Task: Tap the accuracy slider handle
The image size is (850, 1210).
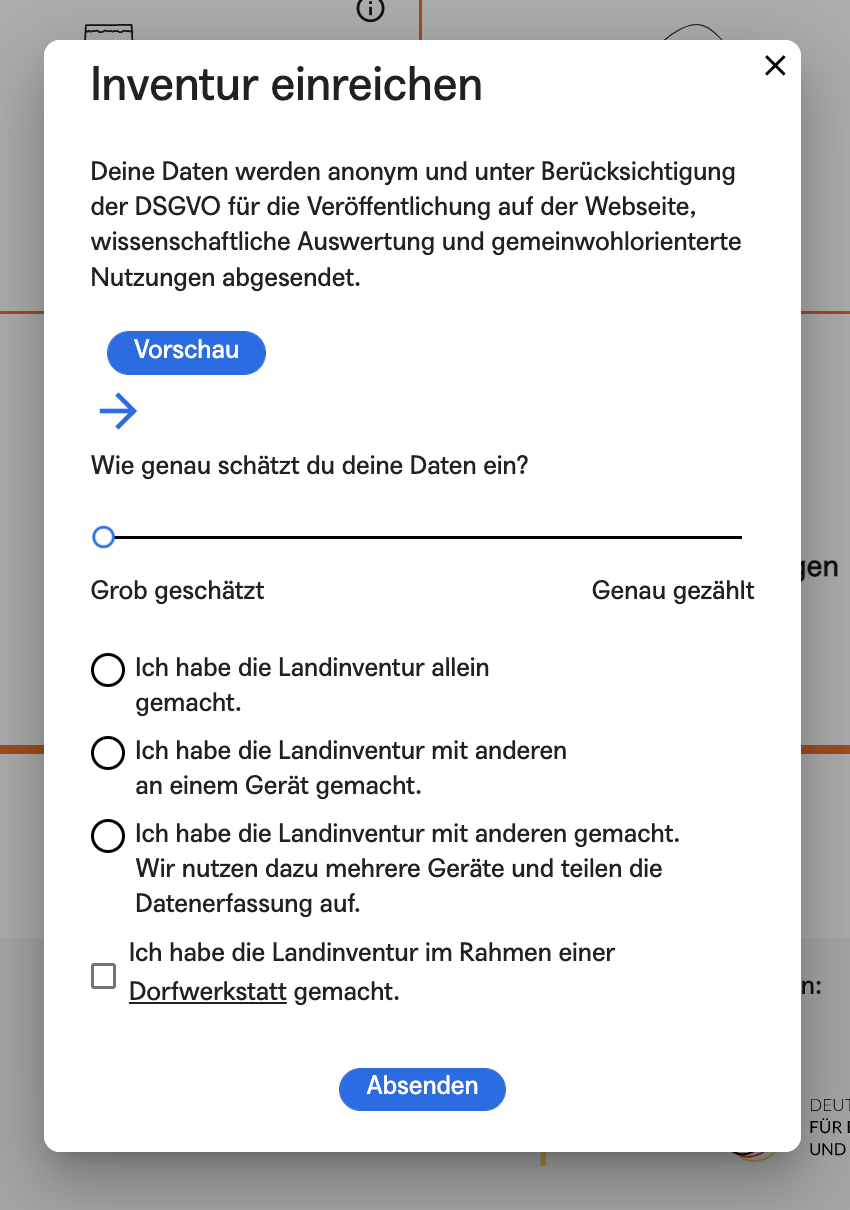Action: coord(103,537)
